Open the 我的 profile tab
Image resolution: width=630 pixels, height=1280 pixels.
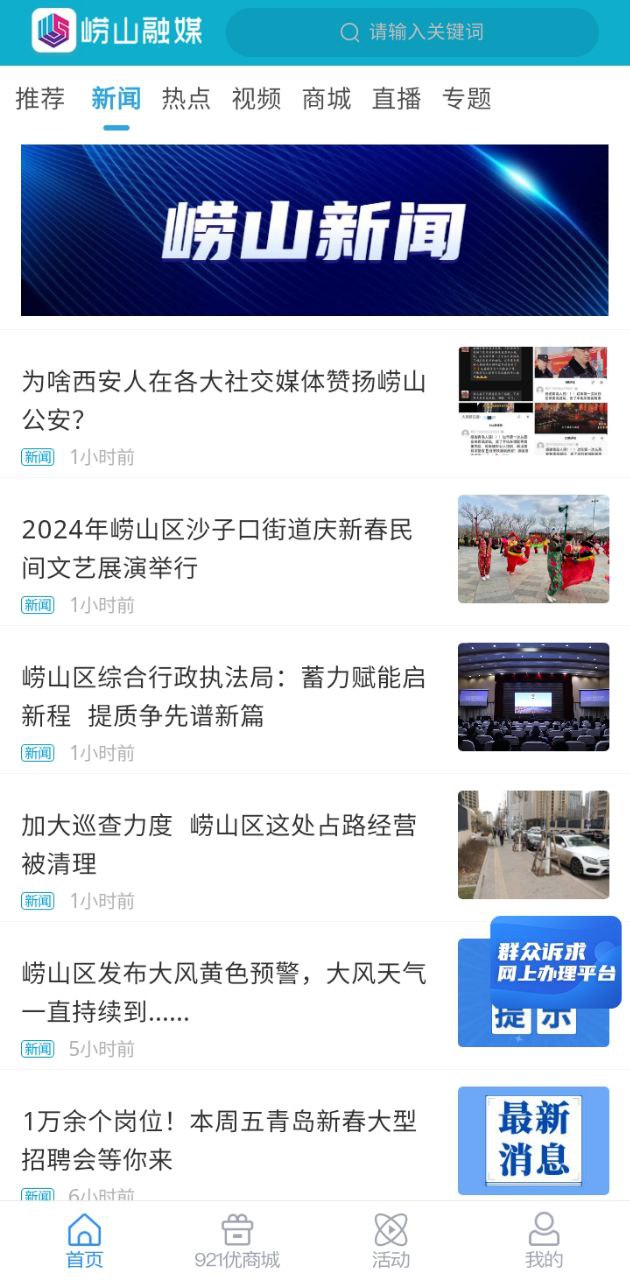click(544, 1240)
